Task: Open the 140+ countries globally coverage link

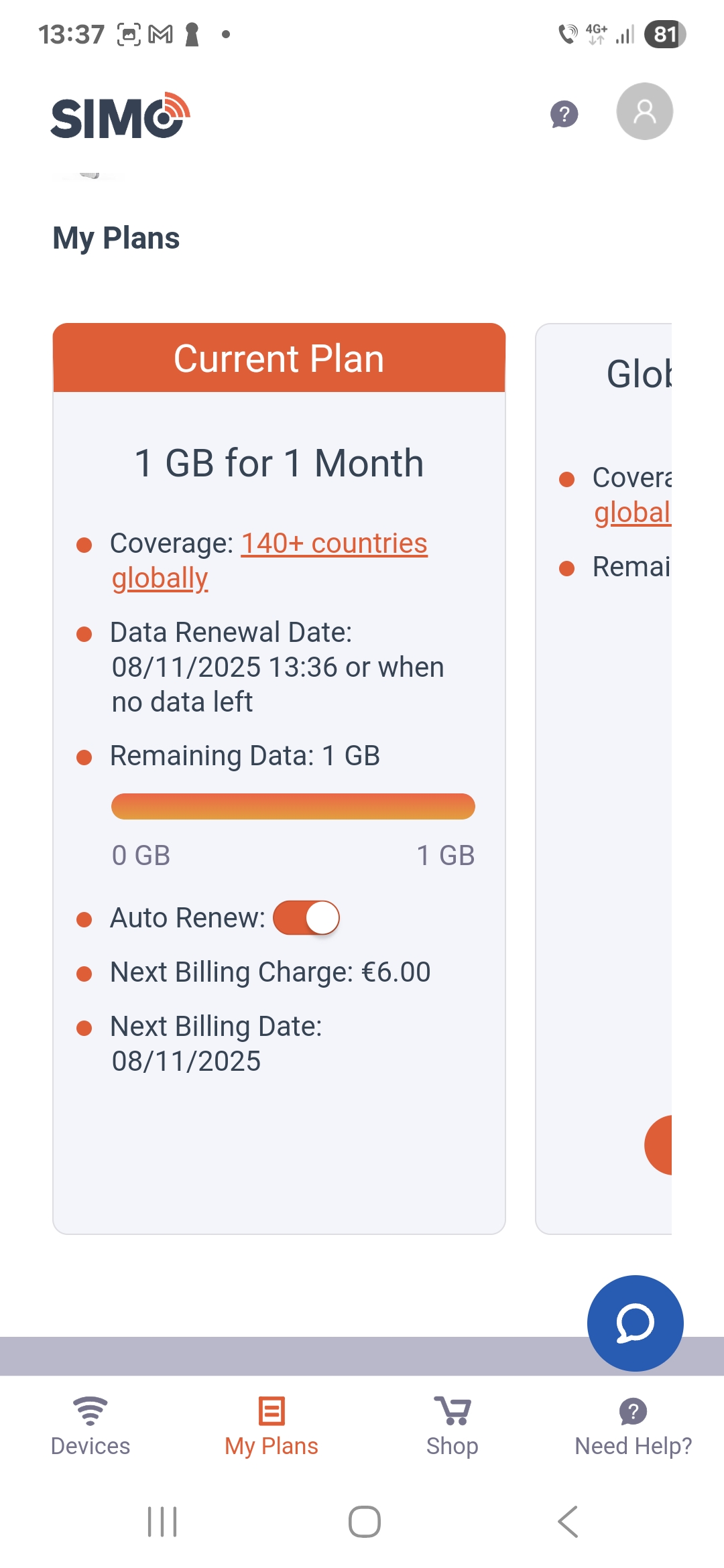Action: pyautogui.click(x=269, y=561)
